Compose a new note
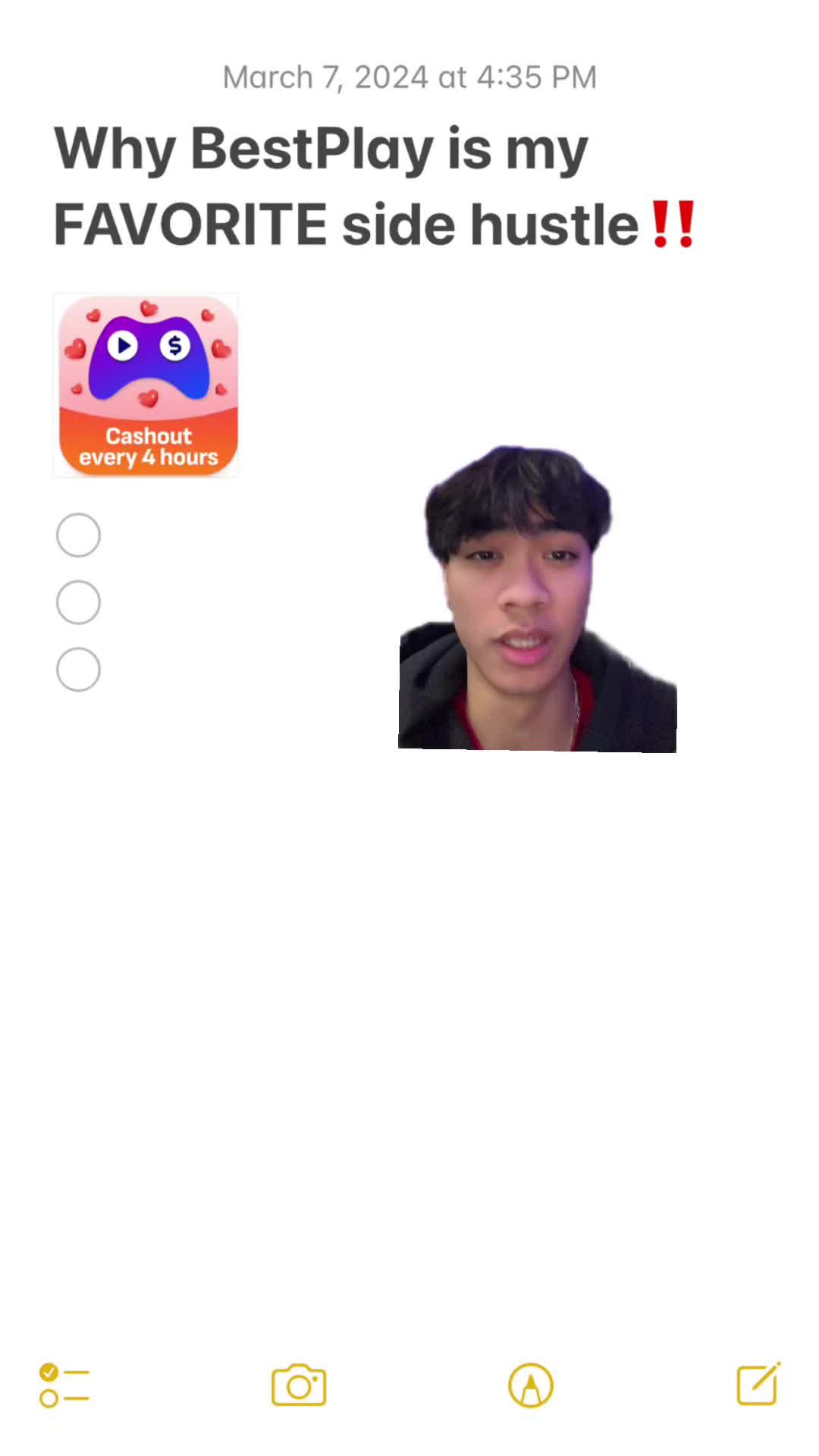Image resolution: width=819 pixels, height=1456 pixels. (758, 1385)
